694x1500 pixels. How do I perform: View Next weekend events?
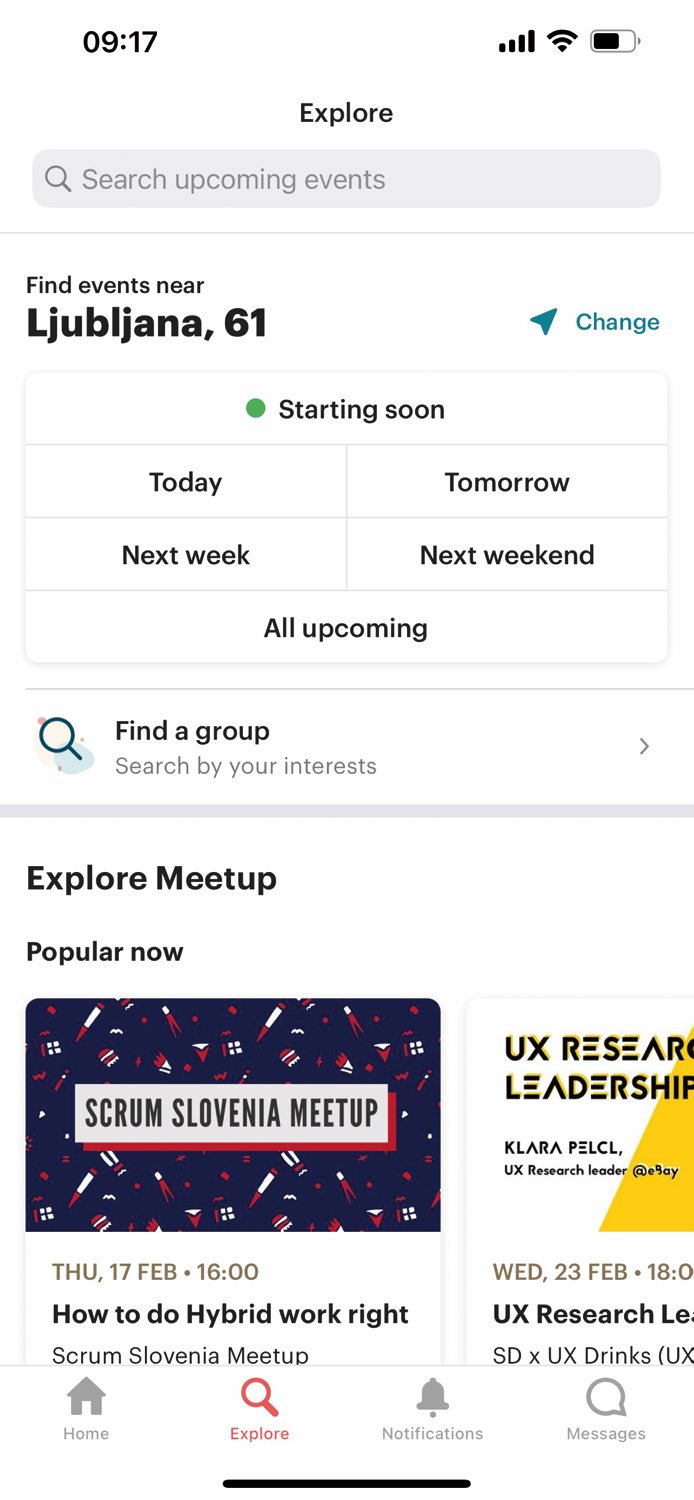[507, 555]
